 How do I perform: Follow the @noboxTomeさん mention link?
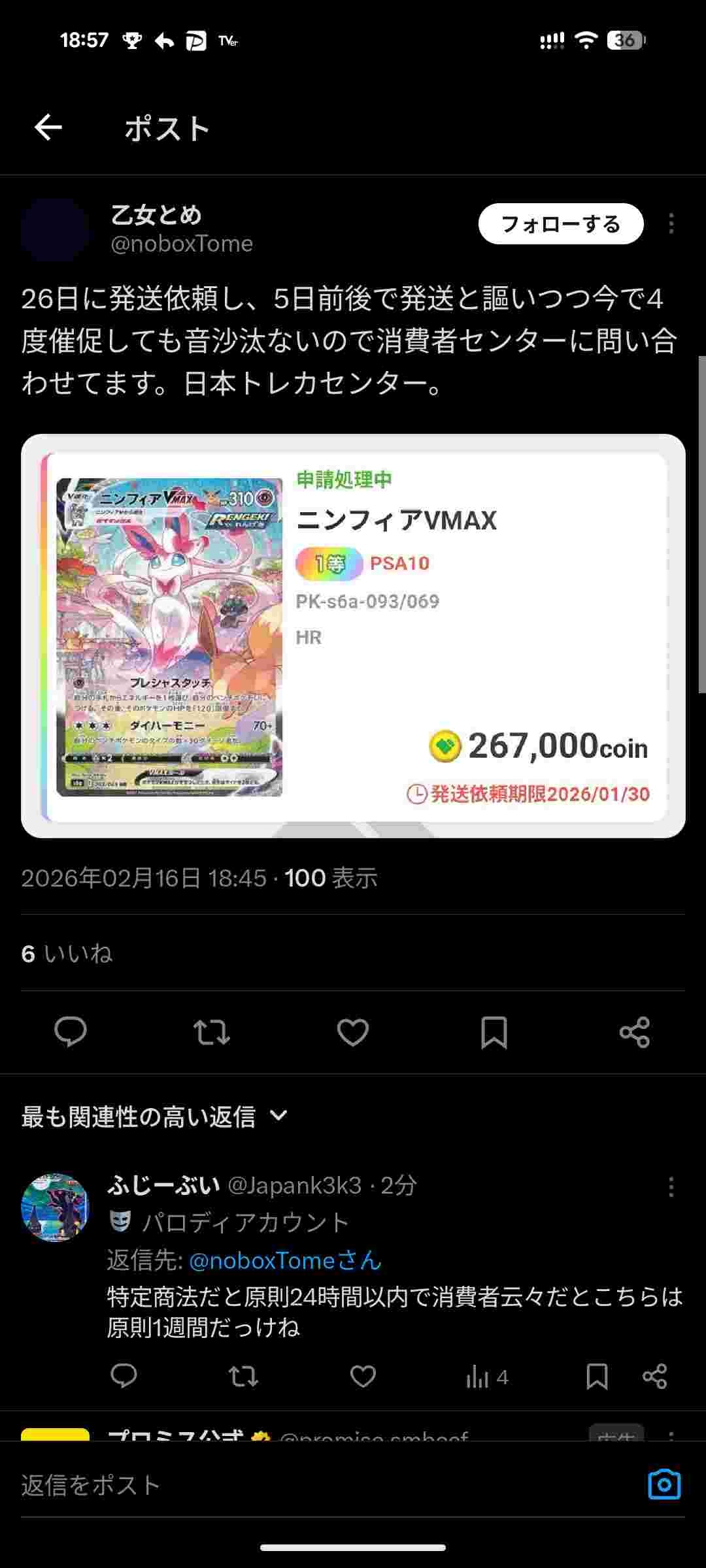pyautogui.click(x=285, y=1260)
